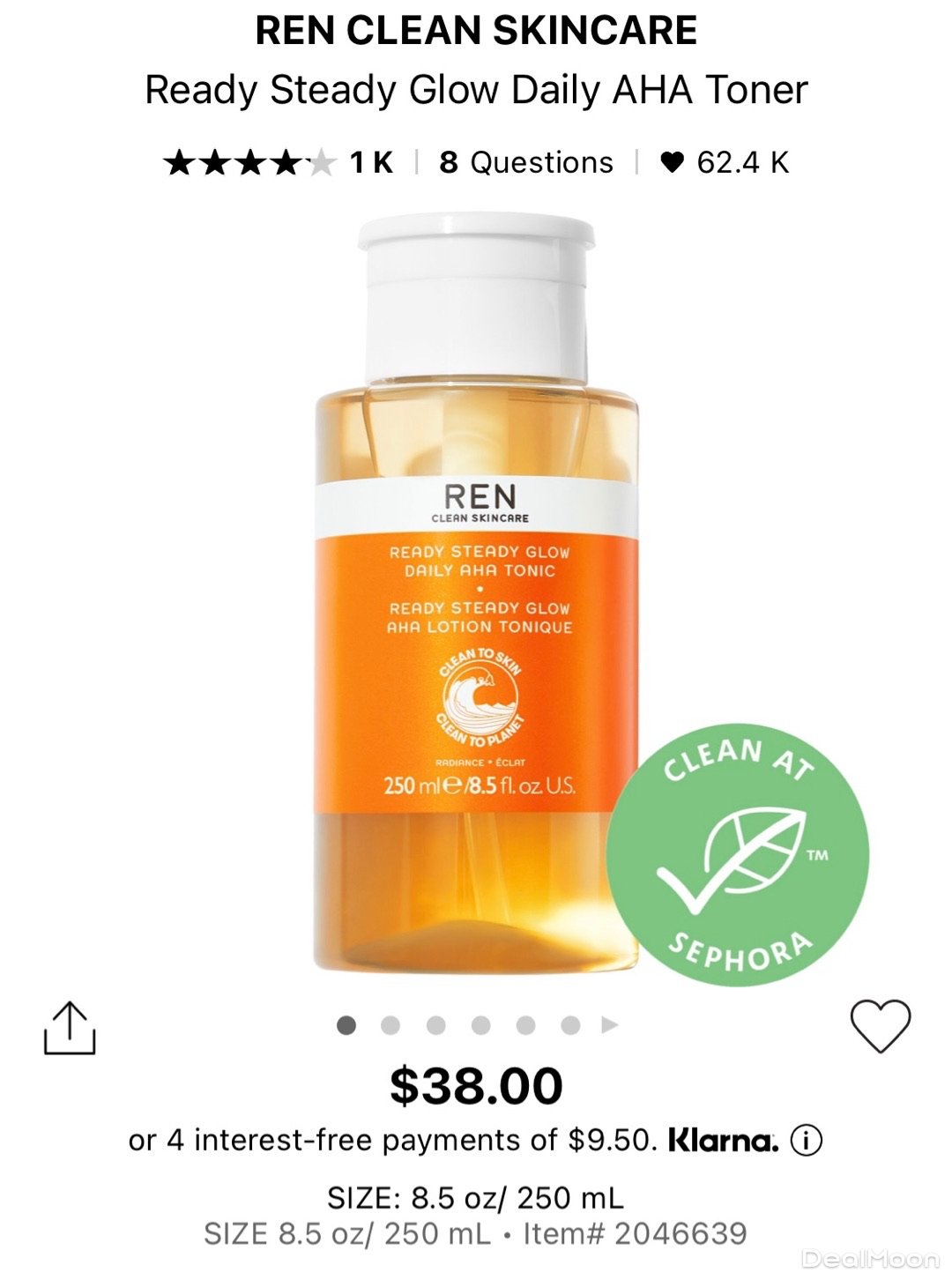Add the toner to loves with heart outline
This screenshot has width=952, height=1280.
click(x=880, y=1026)
